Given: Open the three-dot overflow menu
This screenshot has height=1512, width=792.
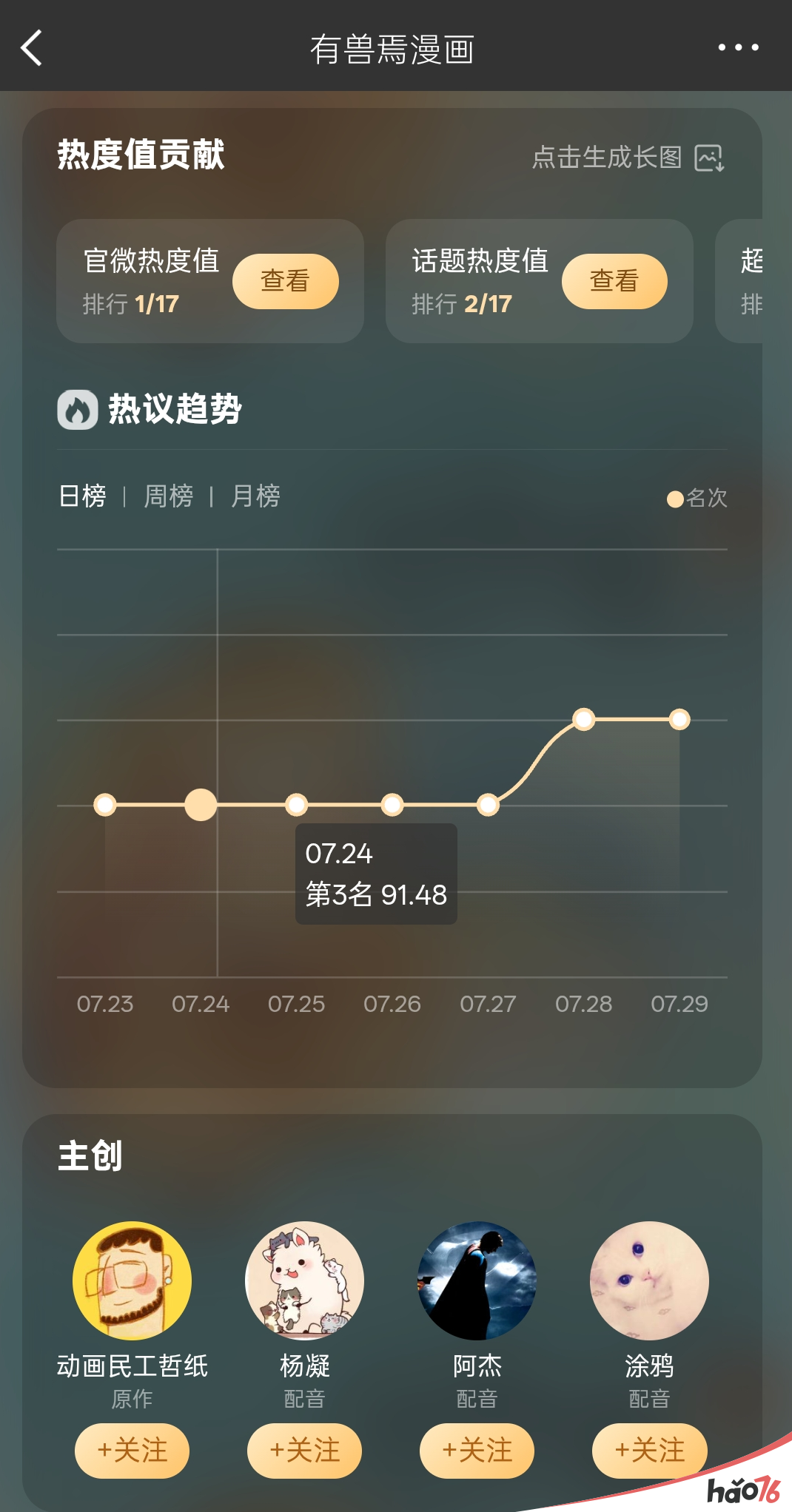Looking at the screenshot, I should (x=738, y=47).
